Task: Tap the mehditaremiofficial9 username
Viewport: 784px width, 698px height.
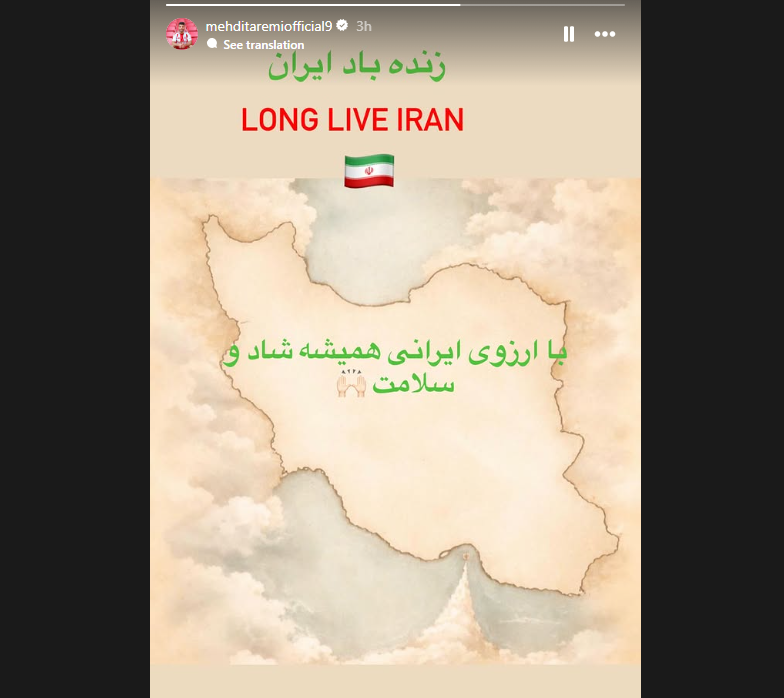Action: (269, 25)
